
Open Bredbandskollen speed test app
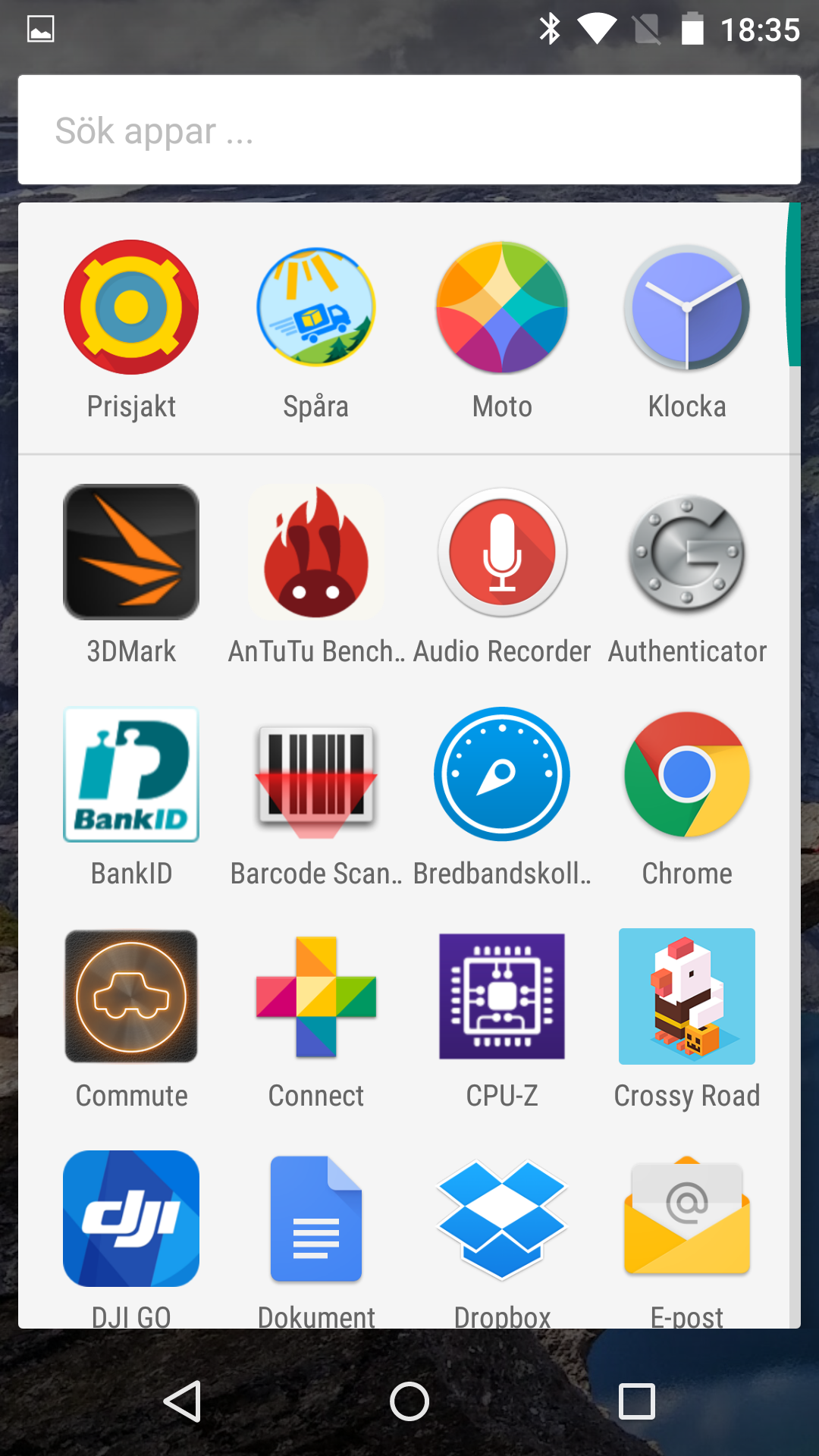point(502,774)
